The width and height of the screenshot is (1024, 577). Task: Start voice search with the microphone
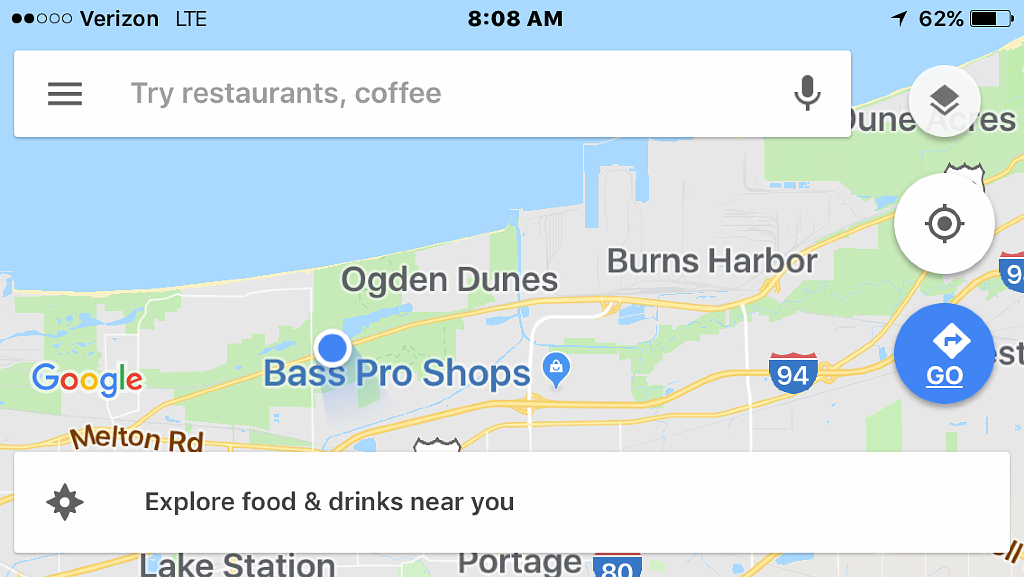click(x=807, y=94)
